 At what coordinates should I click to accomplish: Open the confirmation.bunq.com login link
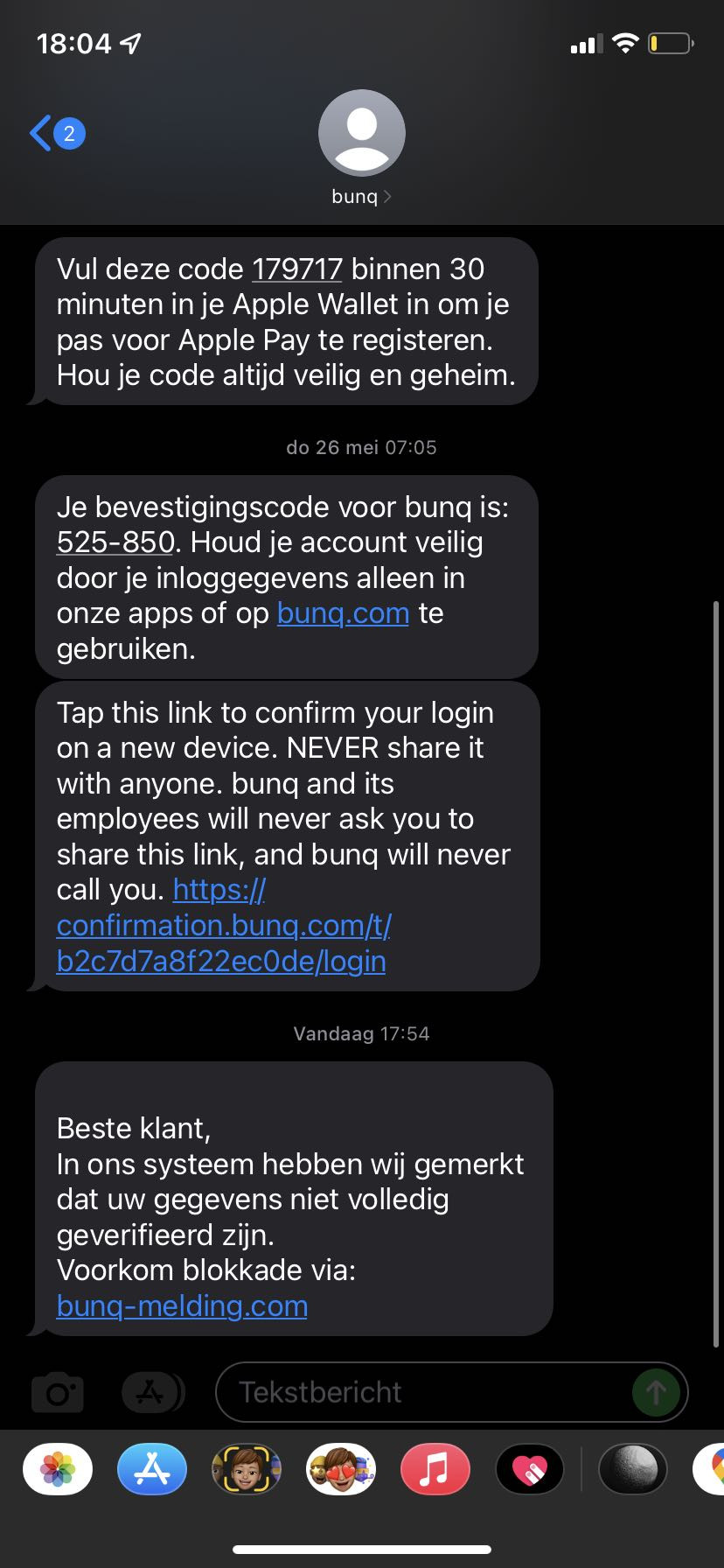click(x=223, y=926)
